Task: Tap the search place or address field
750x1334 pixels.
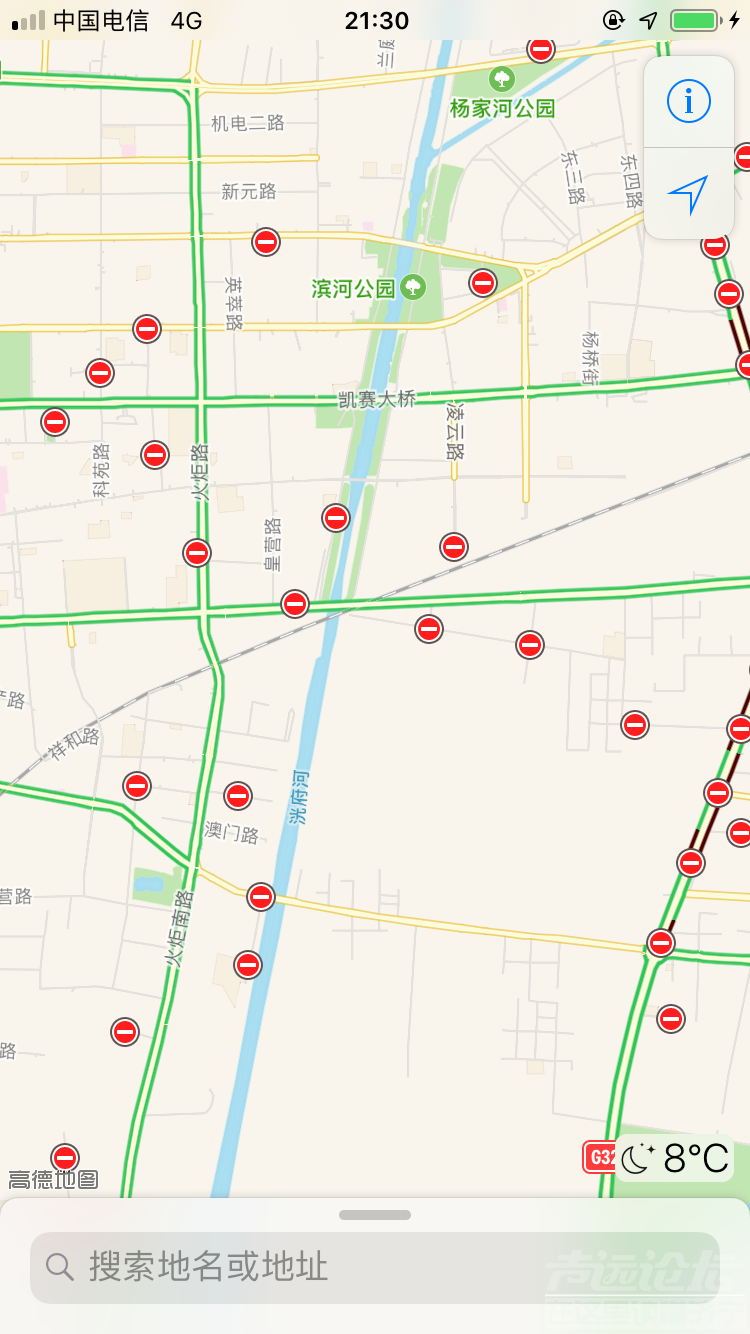Action: click(374, 1267)
